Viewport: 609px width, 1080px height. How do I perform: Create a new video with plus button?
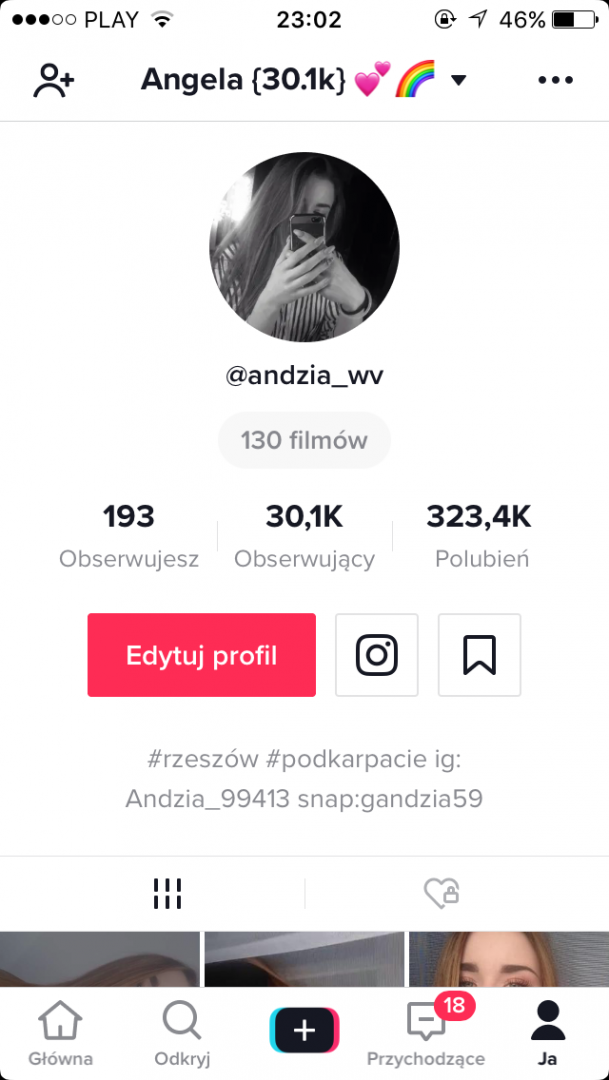(304, 1031)
